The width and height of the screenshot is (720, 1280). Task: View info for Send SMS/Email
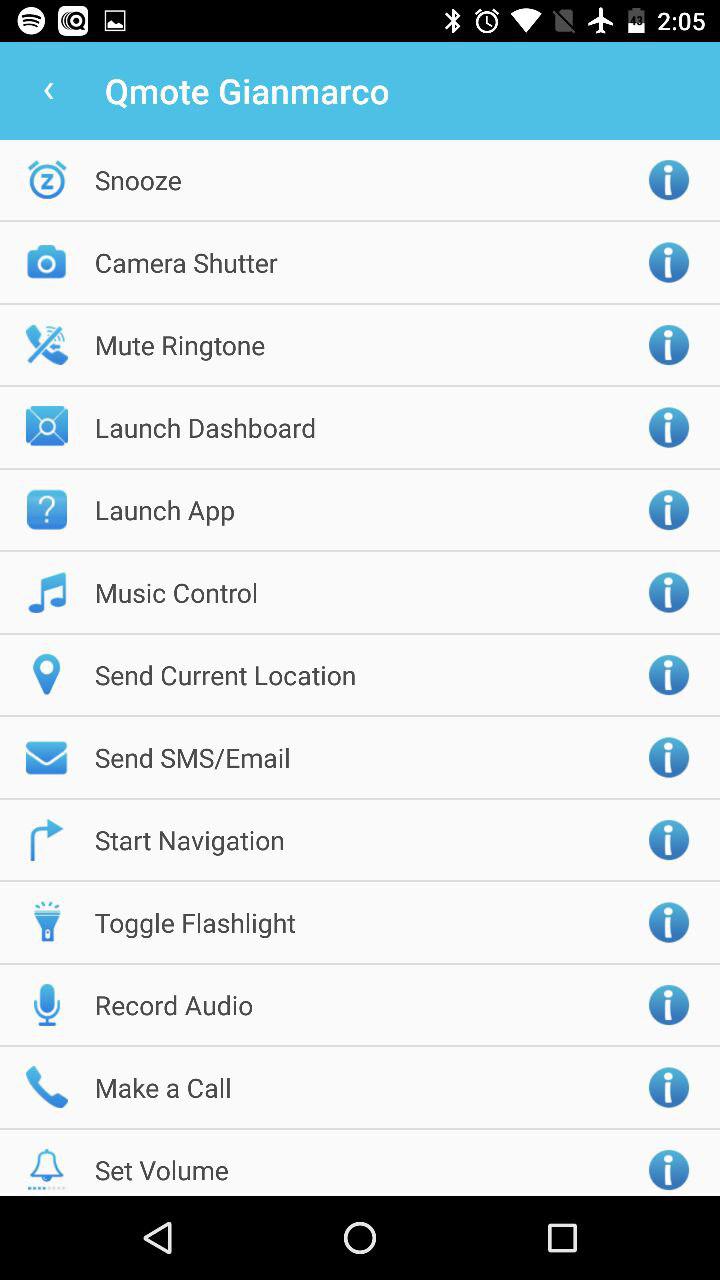coord(668,758)
